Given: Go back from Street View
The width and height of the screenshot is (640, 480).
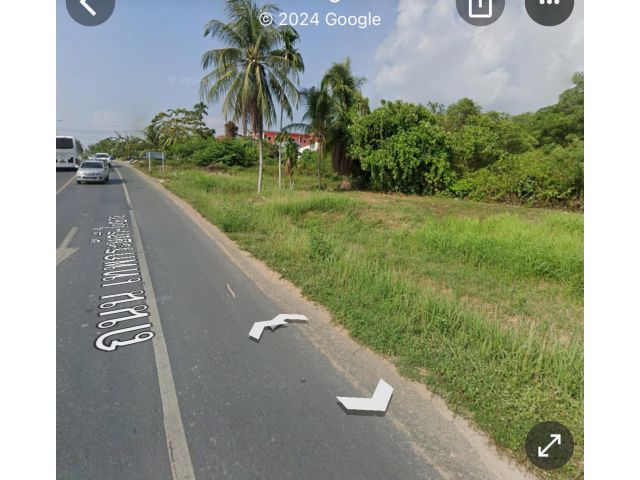Looking at the screenshot, I should 89,8.
